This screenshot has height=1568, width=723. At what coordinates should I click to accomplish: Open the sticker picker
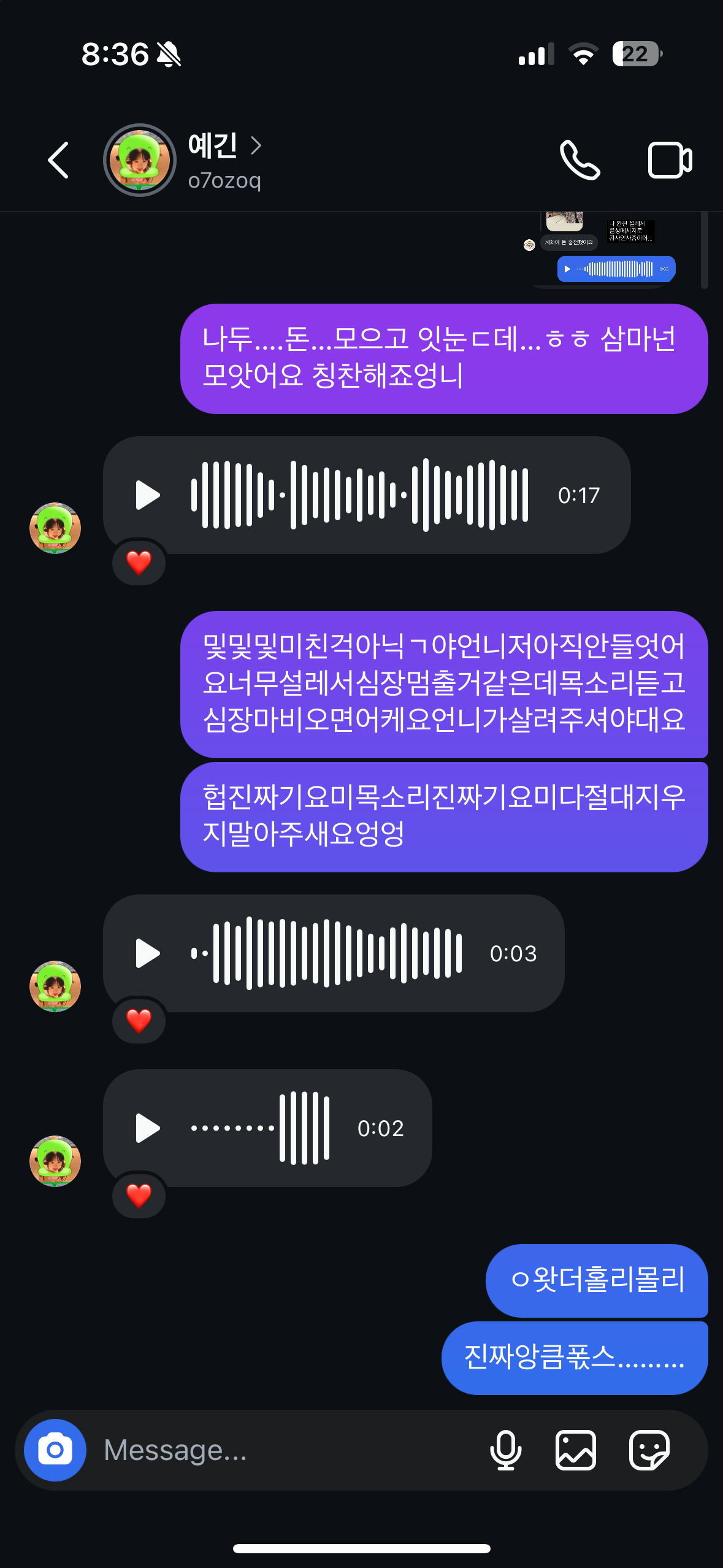649,1450
